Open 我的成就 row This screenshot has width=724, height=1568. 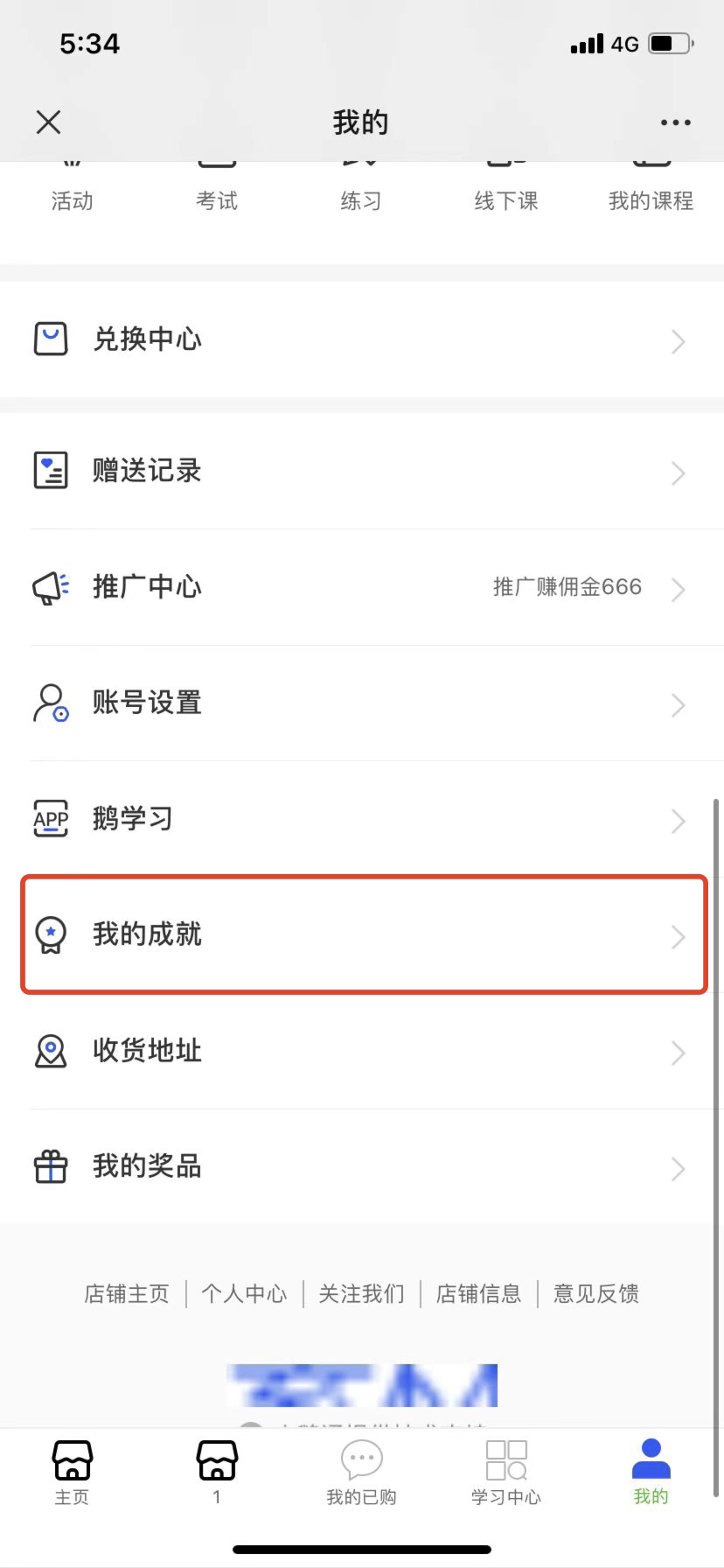(362, 934)
